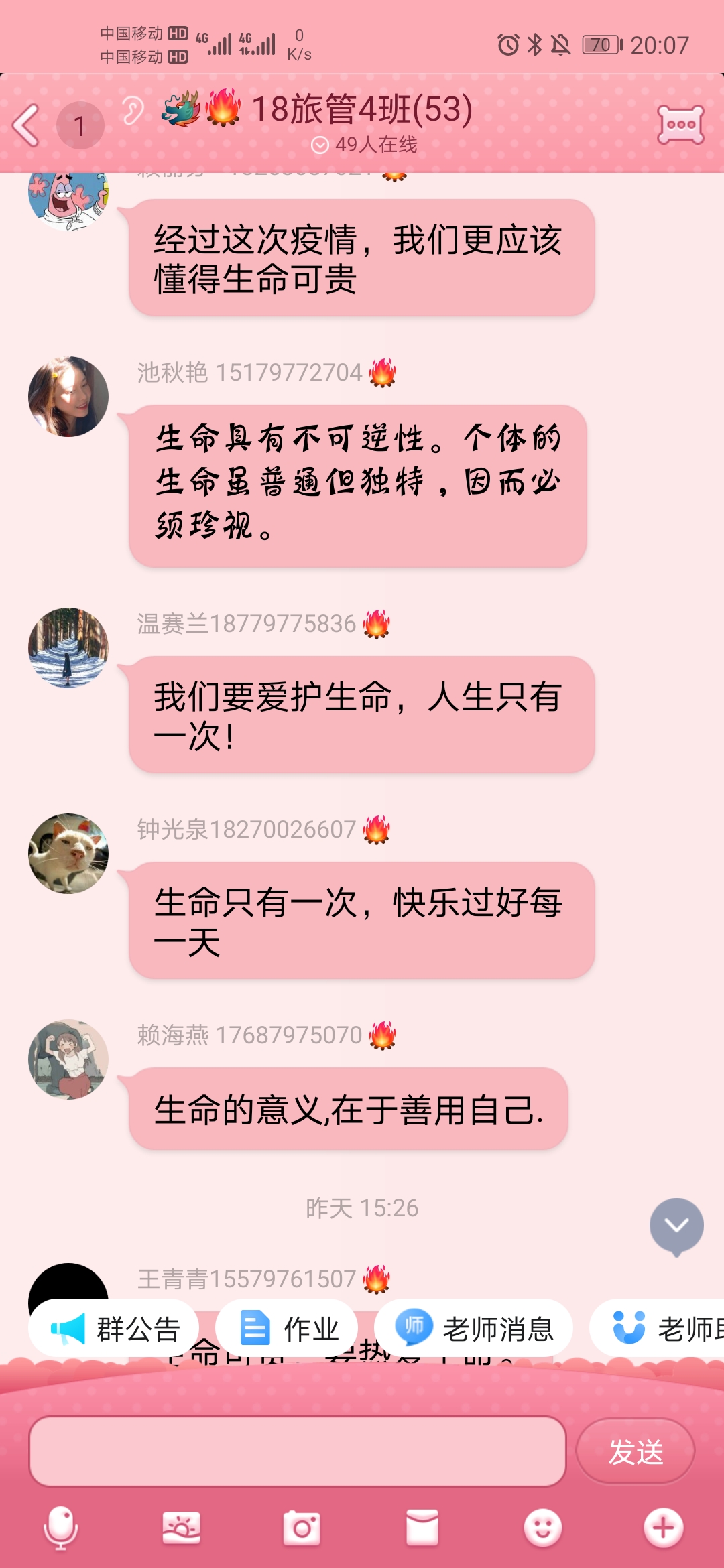Open the 群公告 group announcements
The height and width of the screenshot is (1568, 724).
[x=114, y=1329]
